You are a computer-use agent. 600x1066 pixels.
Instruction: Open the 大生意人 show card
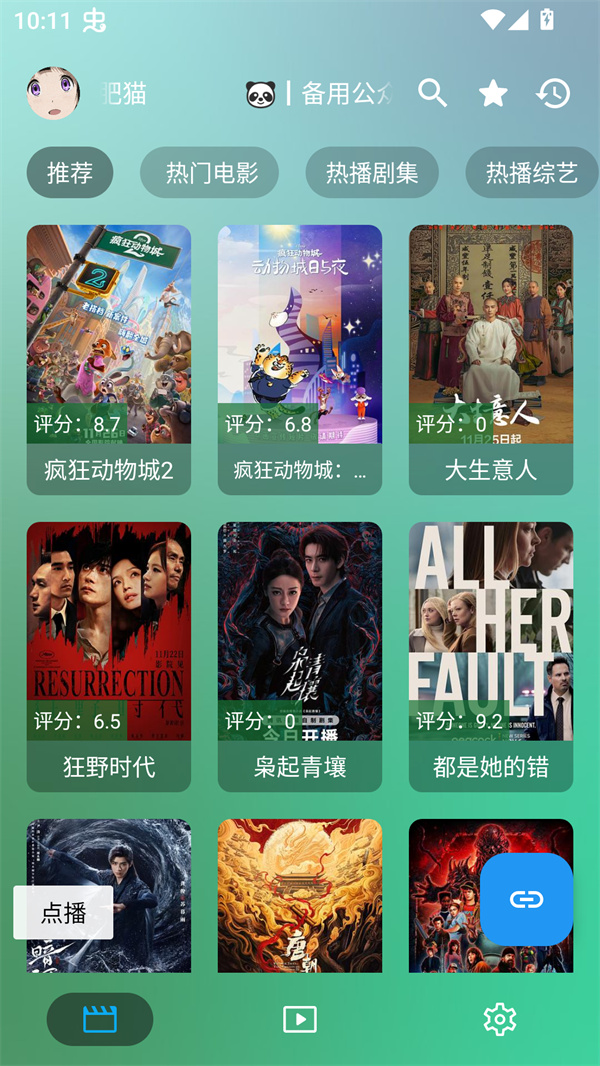tap(491, 358)
